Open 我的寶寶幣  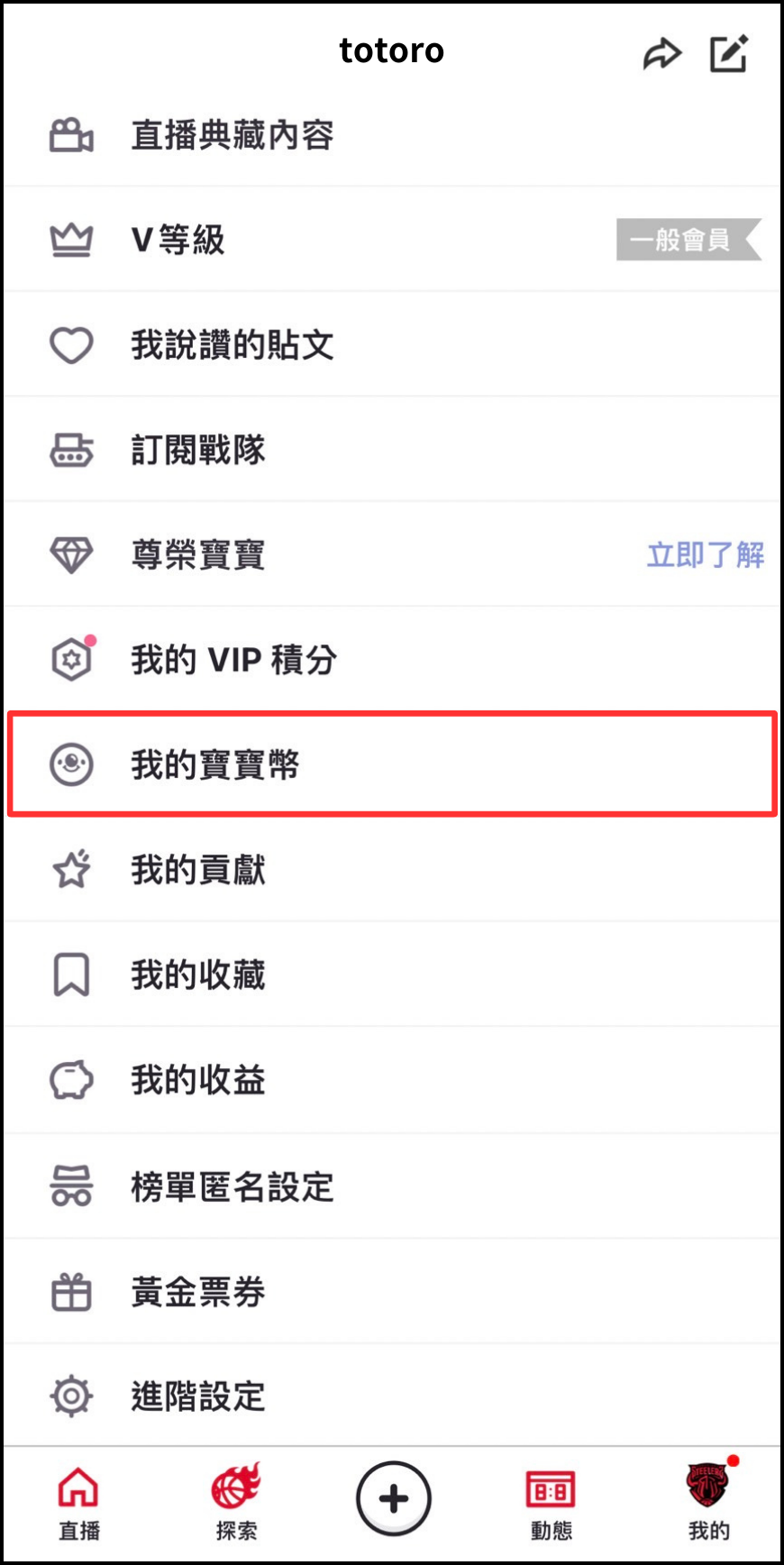click(214, 765)
